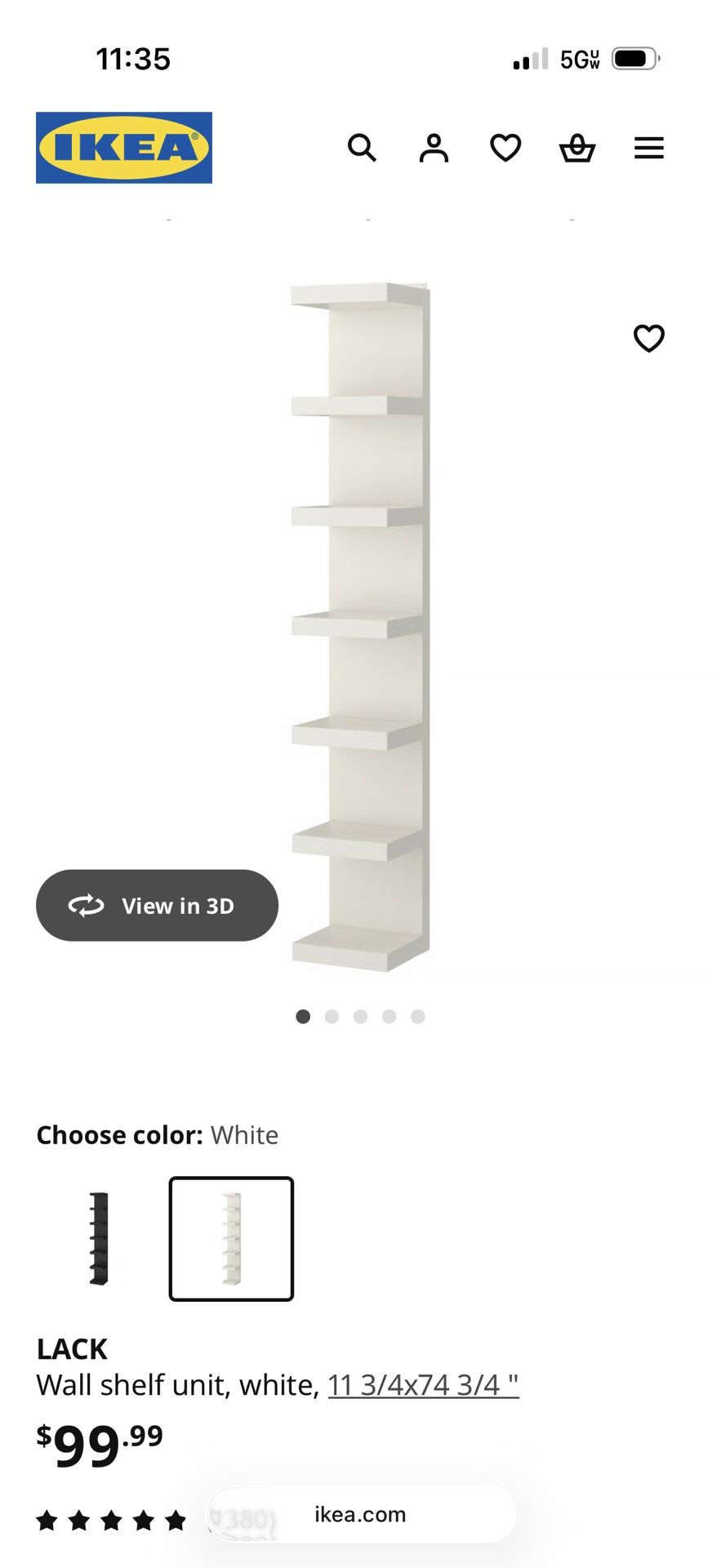This screenshot has width=721, height=1568.
Task: Open the main navigation menu
Action: coord(649,148)
